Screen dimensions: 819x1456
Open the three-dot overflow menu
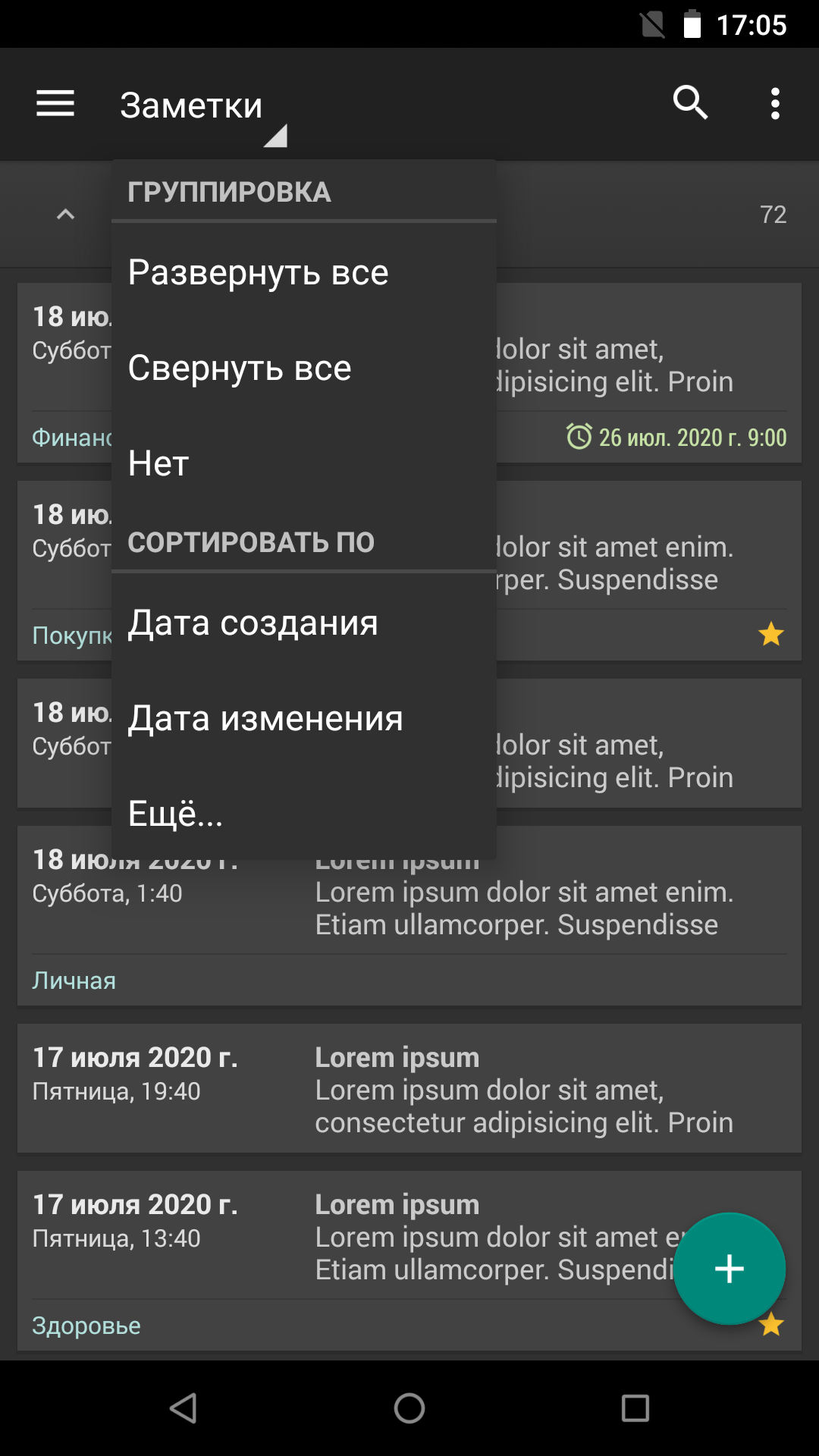tap(775, 103)
